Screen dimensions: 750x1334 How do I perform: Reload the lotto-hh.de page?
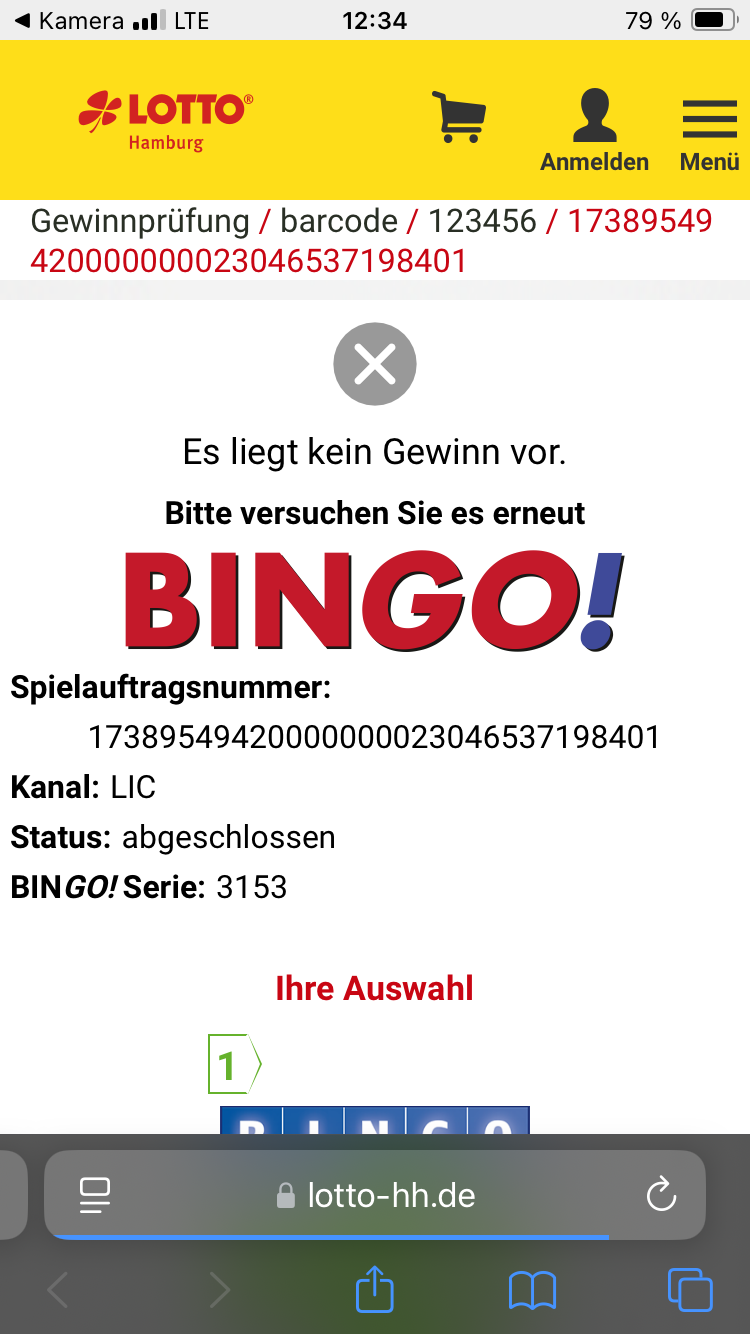click(661, 1194)
